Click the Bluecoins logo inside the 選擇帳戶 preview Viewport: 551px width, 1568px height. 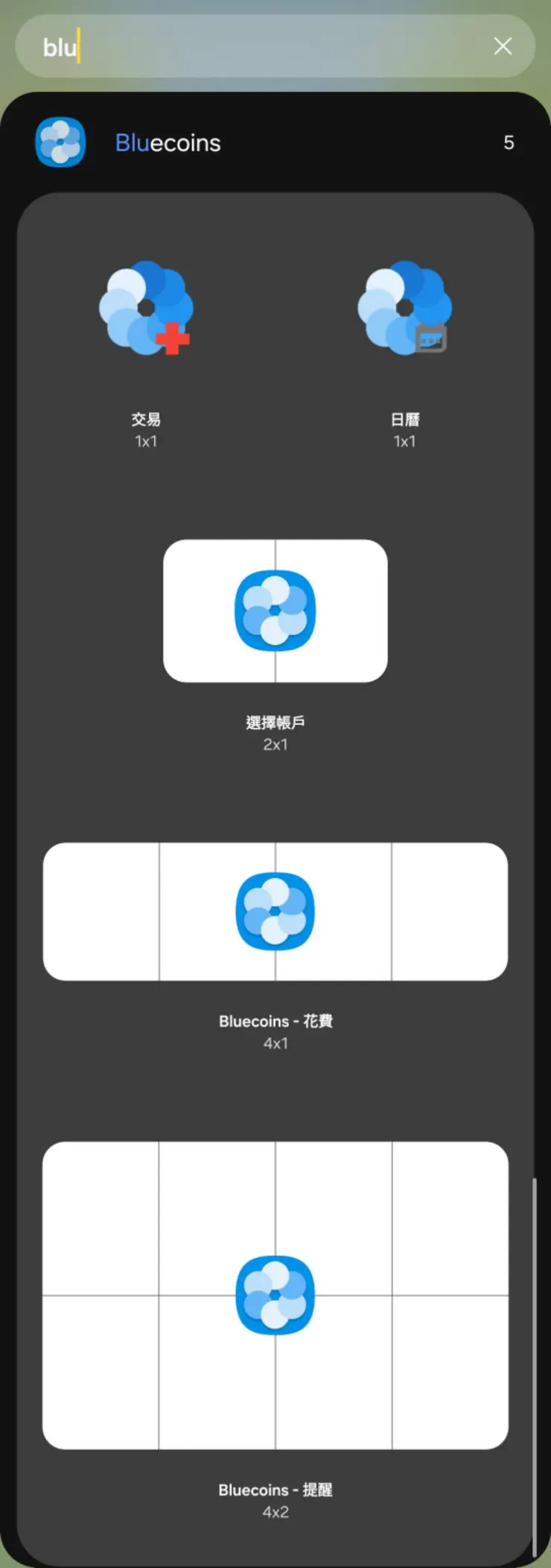pos(275,610)
